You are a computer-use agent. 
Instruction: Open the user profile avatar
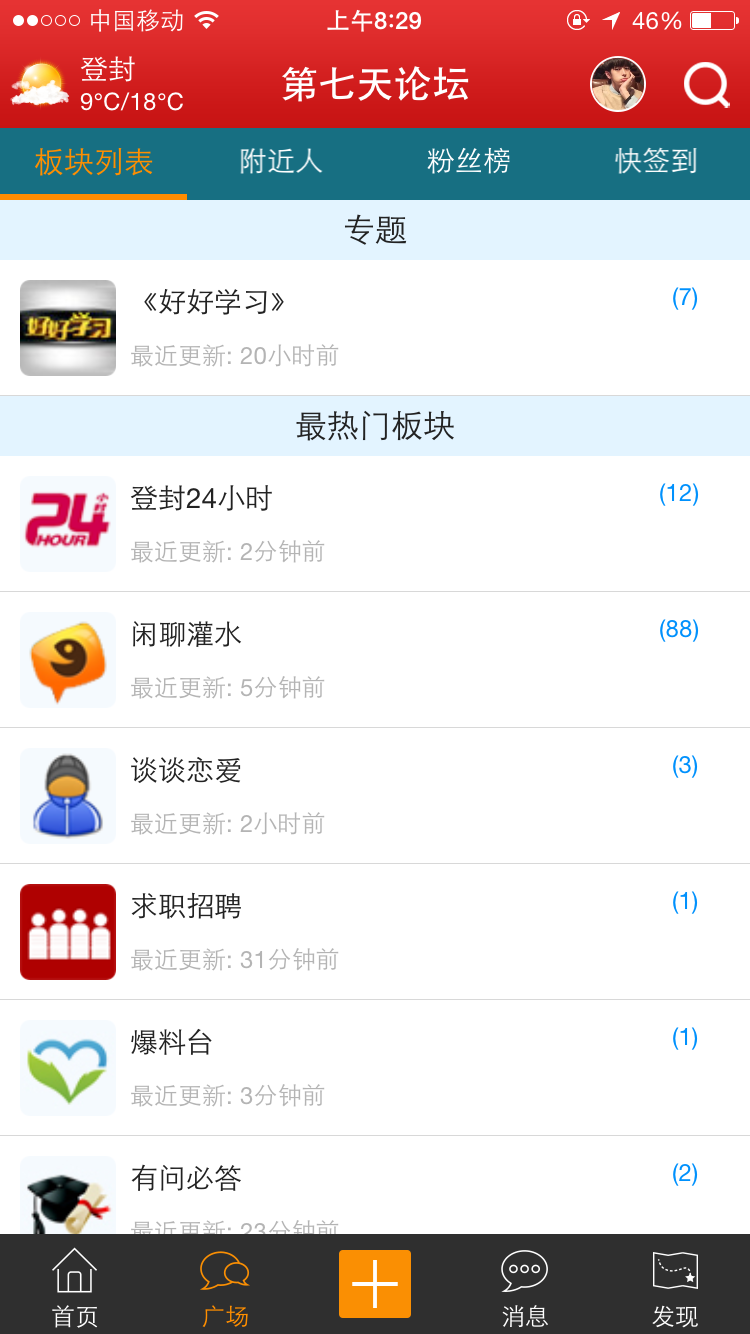618,84
